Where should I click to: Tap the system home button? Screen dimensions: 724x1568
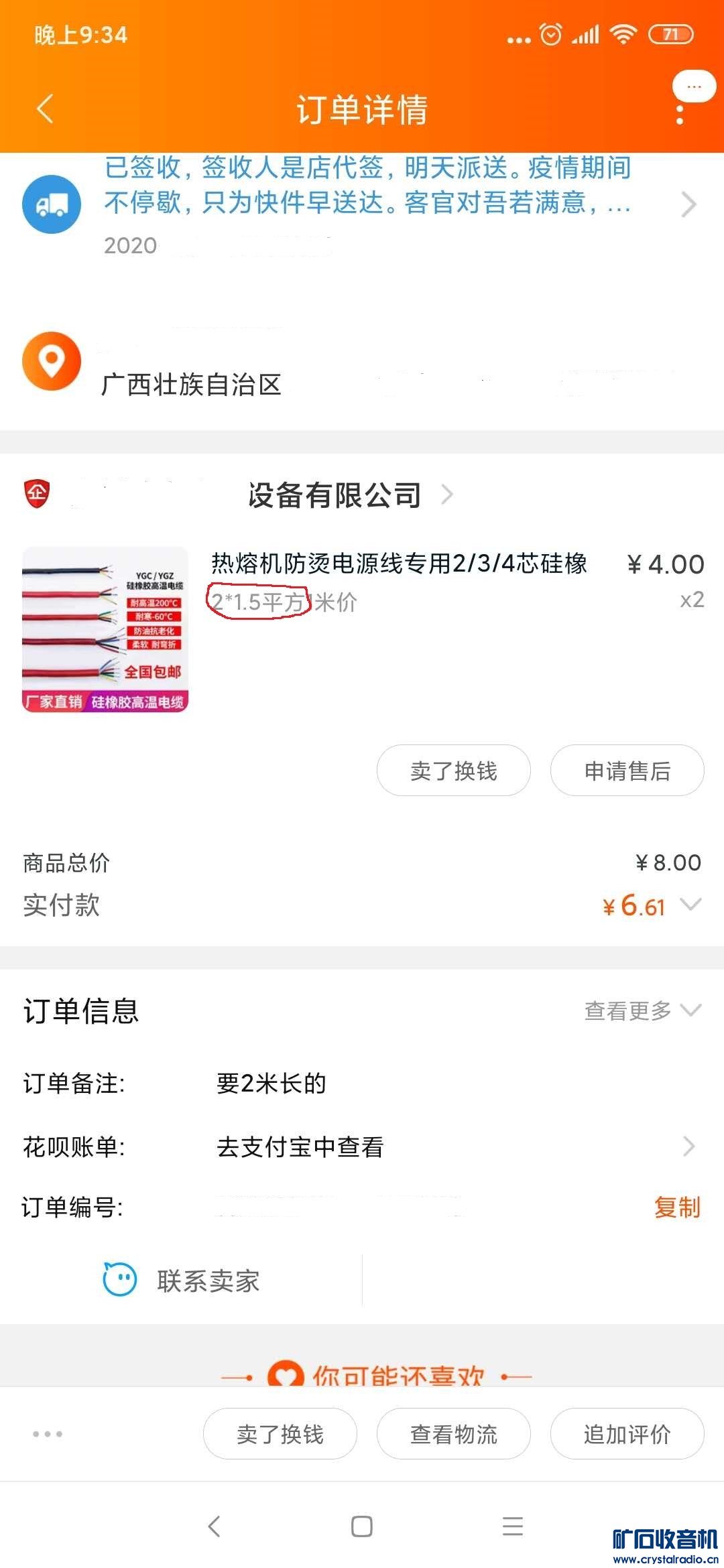pyautogui.click(x=362, y=1526)
